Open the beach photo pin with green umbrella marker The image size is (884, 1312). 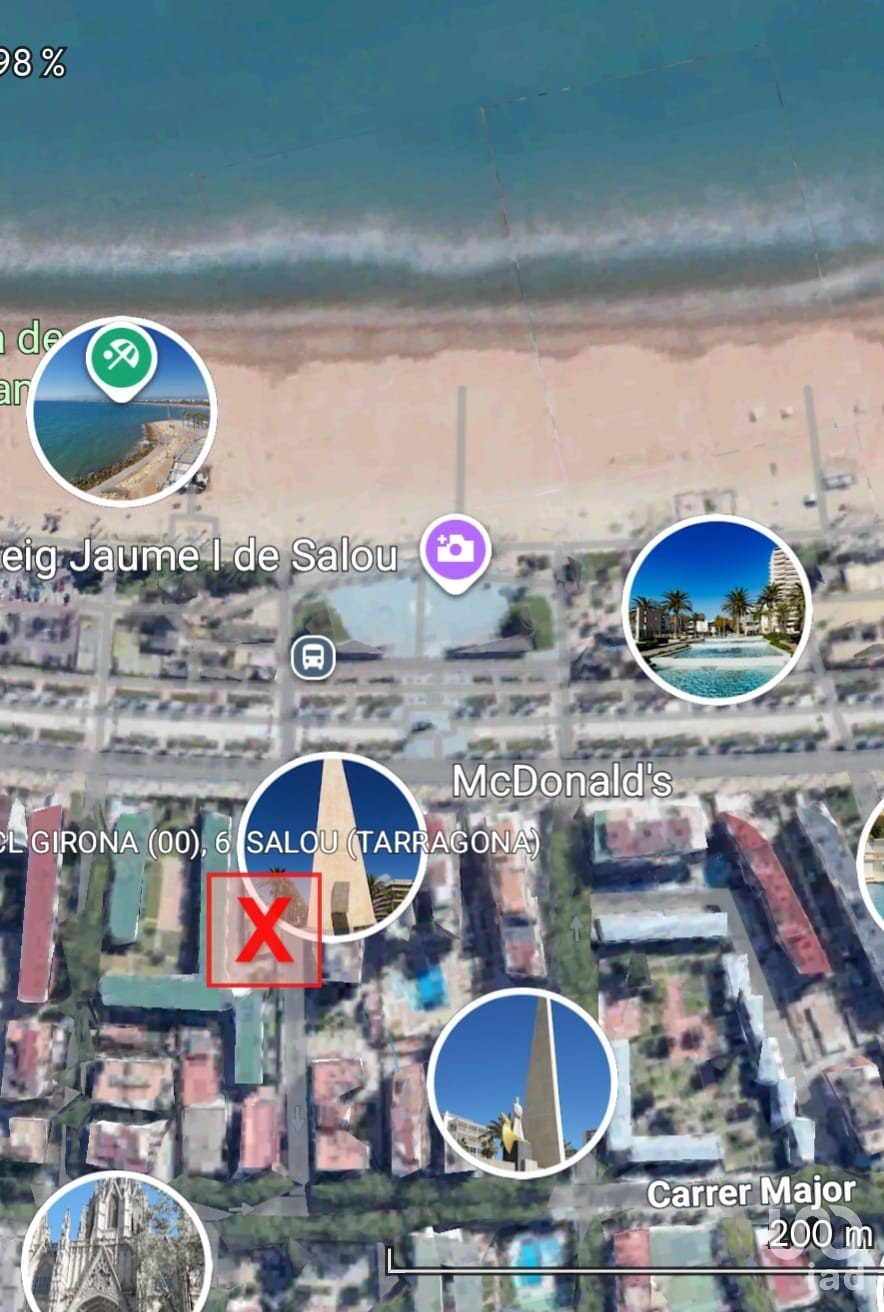[121, 413]
